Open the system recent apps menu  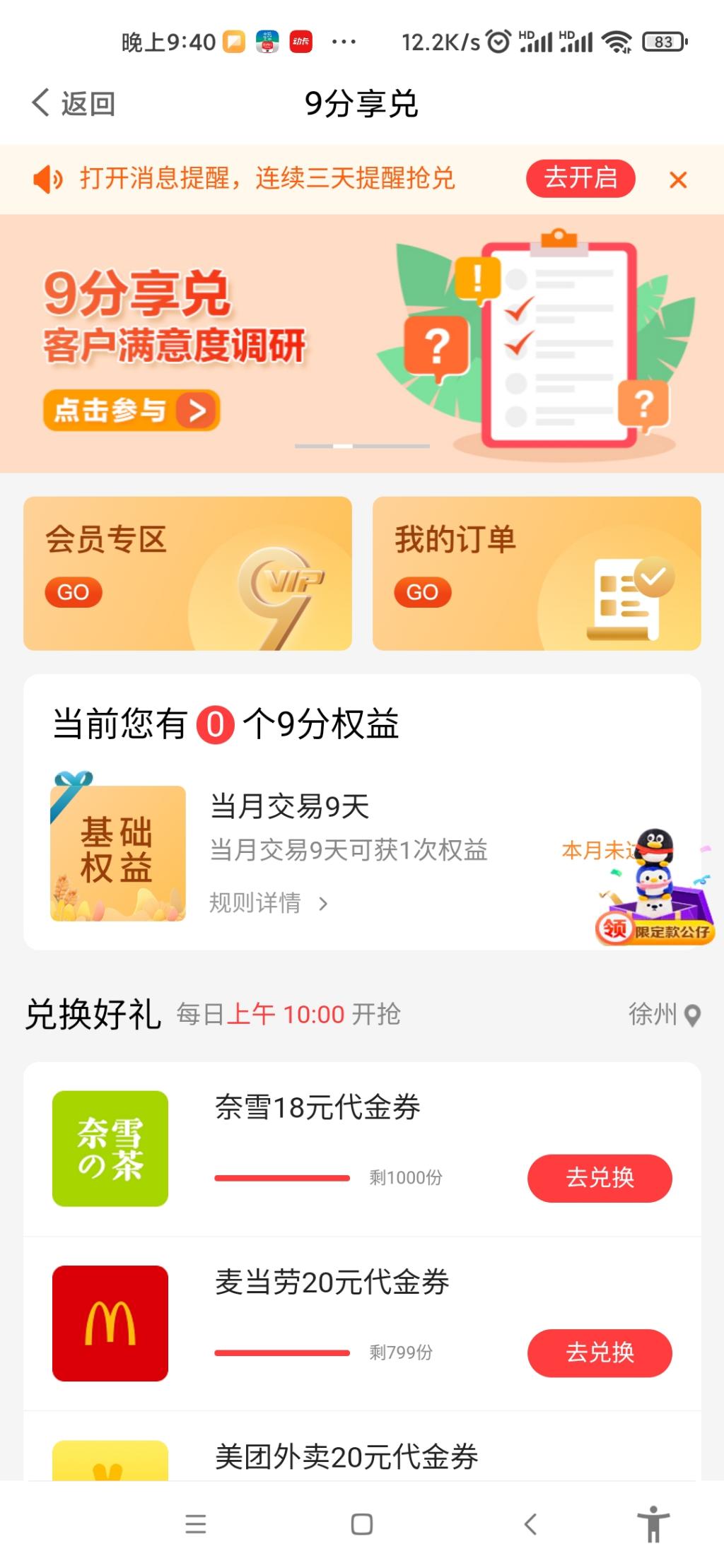point(196,1524)
